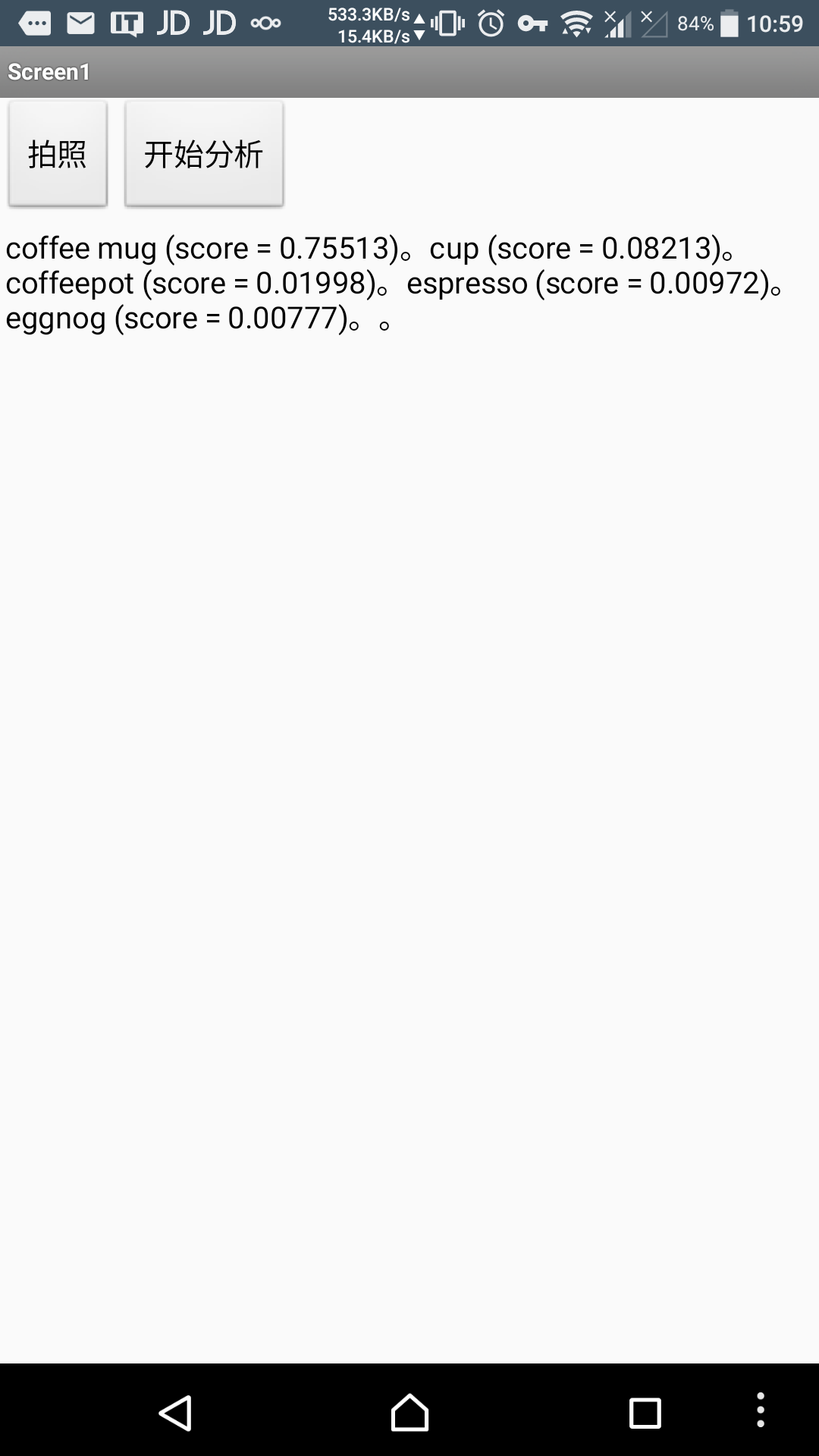This screenshot has width=819, height=1456.
Task: Open the three-dot menu in the navigation bar
Action: pyautogui.click(x=761, y=1410)
